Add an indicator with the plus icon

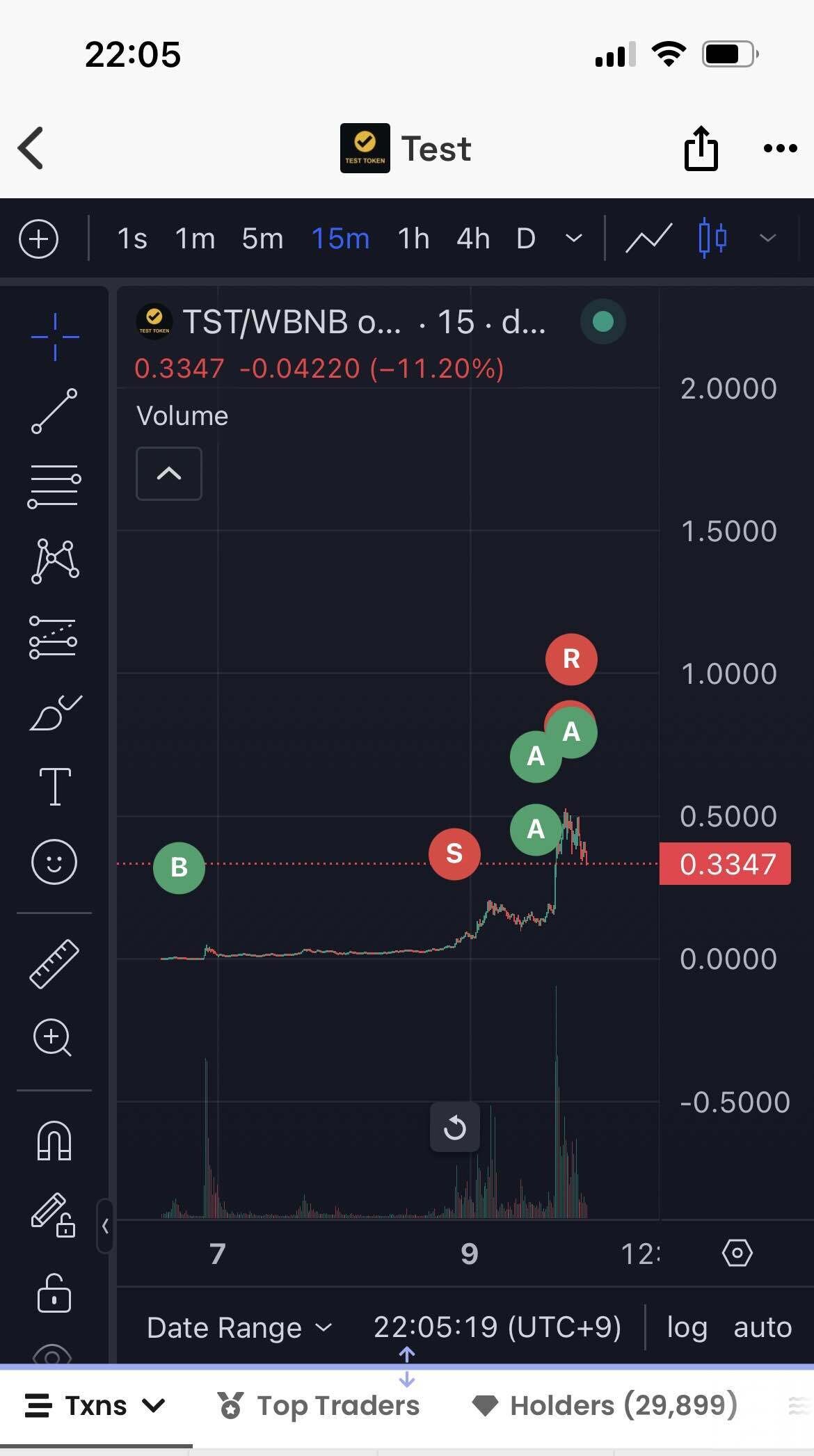tap(38, 239)
